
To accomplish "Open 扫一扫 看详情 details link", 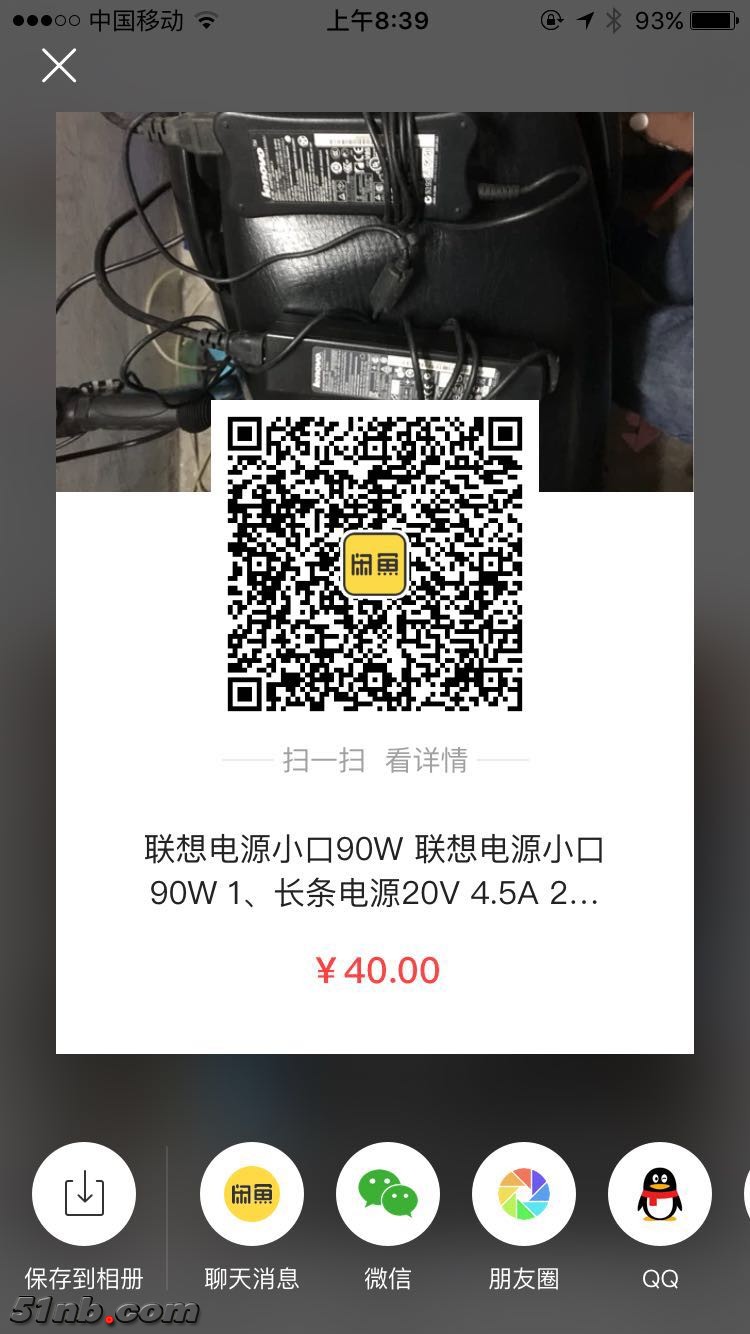I will click(x=375, y=761).
